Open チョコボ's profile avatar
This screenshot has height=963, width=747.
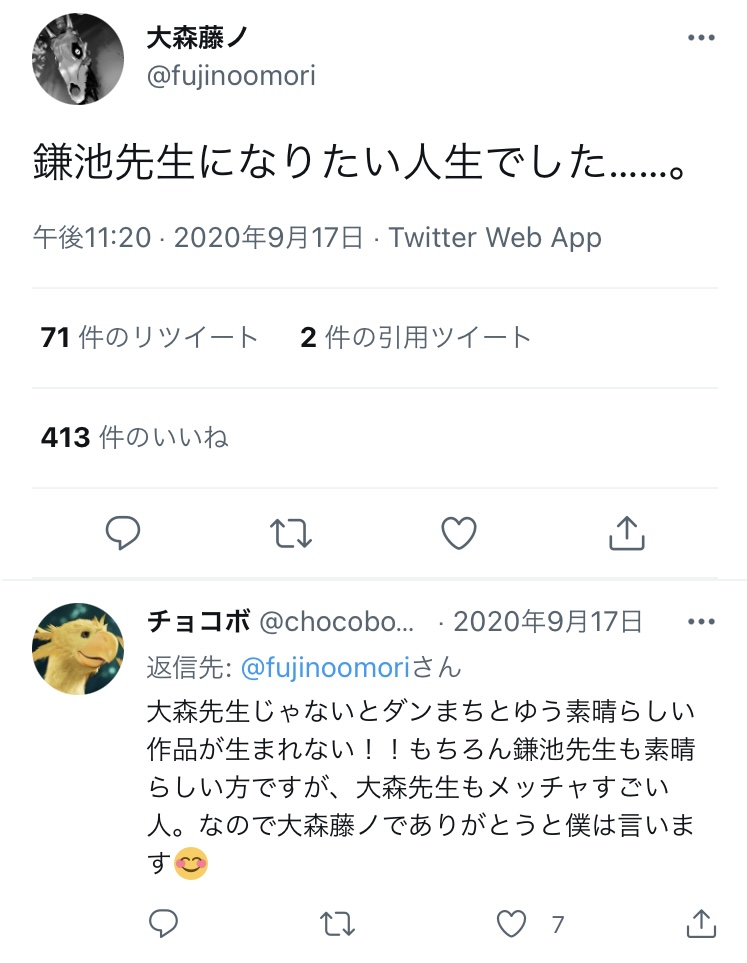(79, 647)
